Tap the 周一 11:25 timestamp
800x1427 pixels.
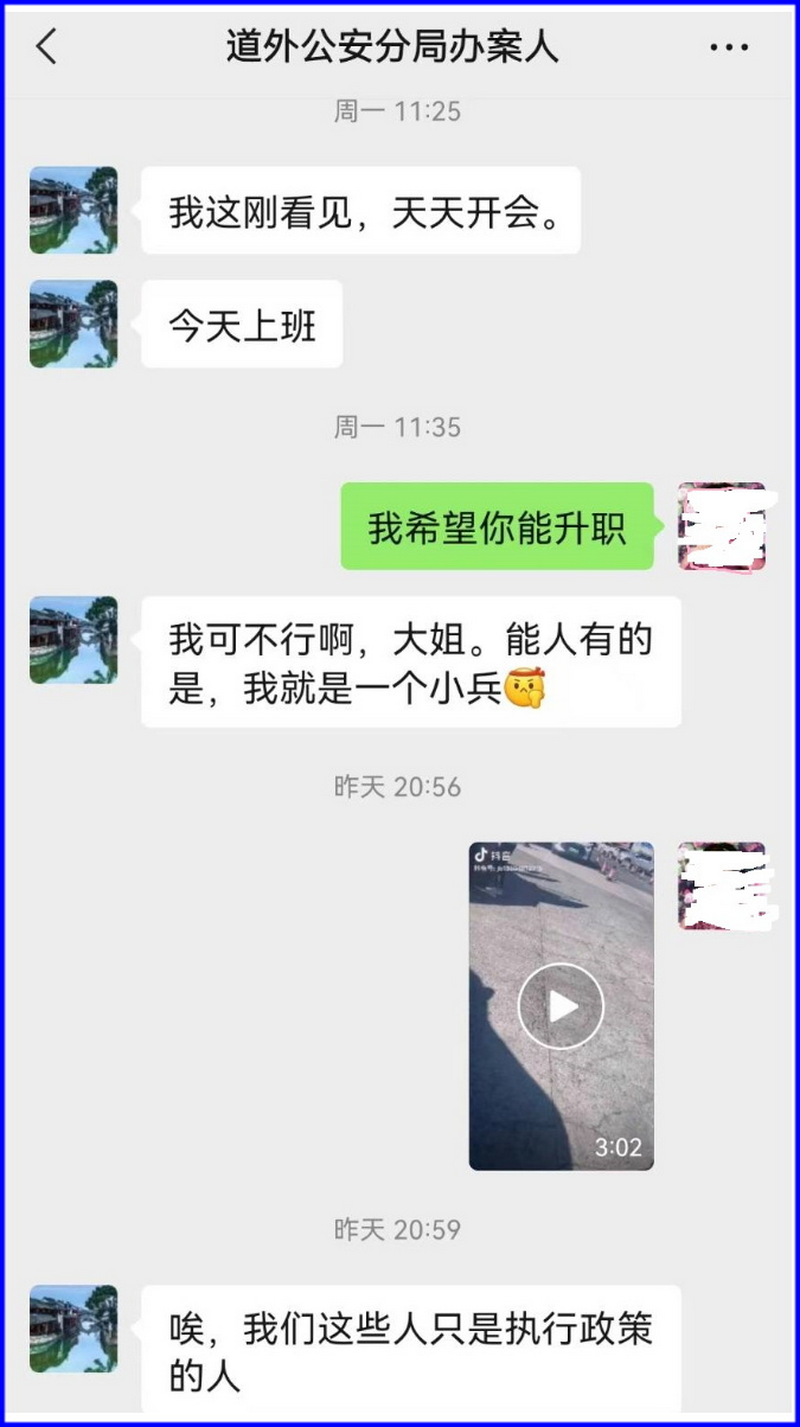point(400,112)
